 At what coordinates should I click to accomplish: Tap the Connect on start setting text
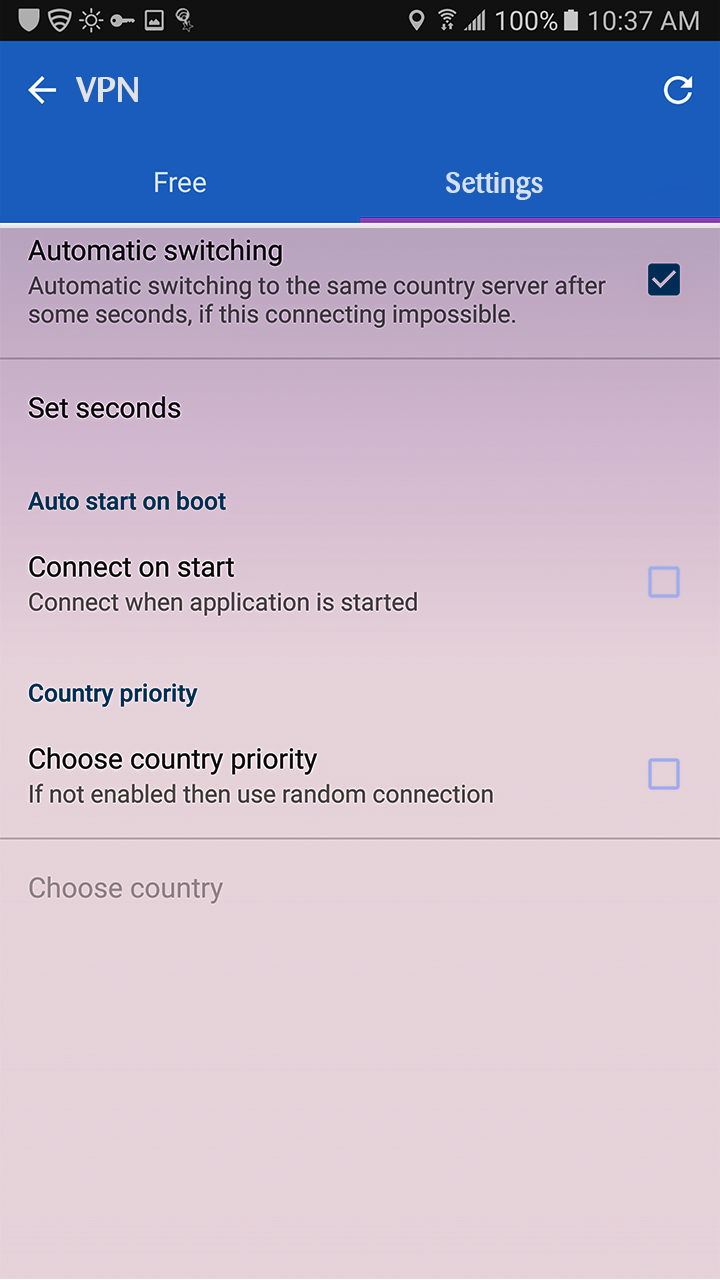[x=130, y=567]
